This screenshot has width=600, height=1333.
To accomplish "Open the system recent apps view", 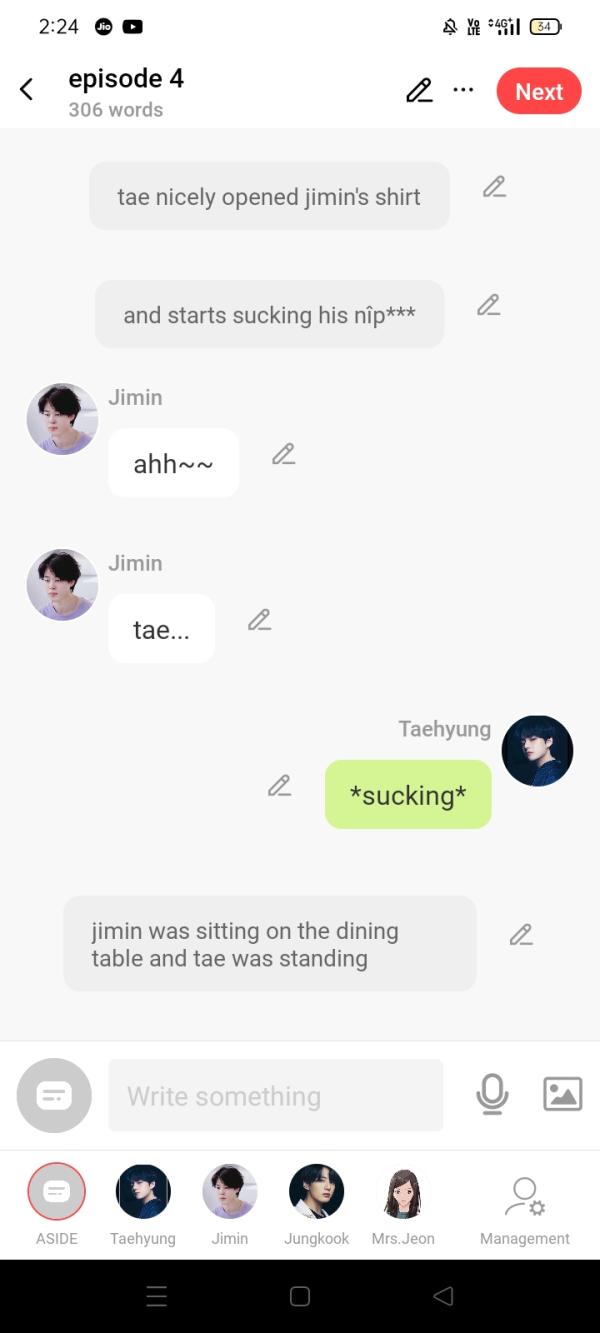I will (x=157, y=1297).
